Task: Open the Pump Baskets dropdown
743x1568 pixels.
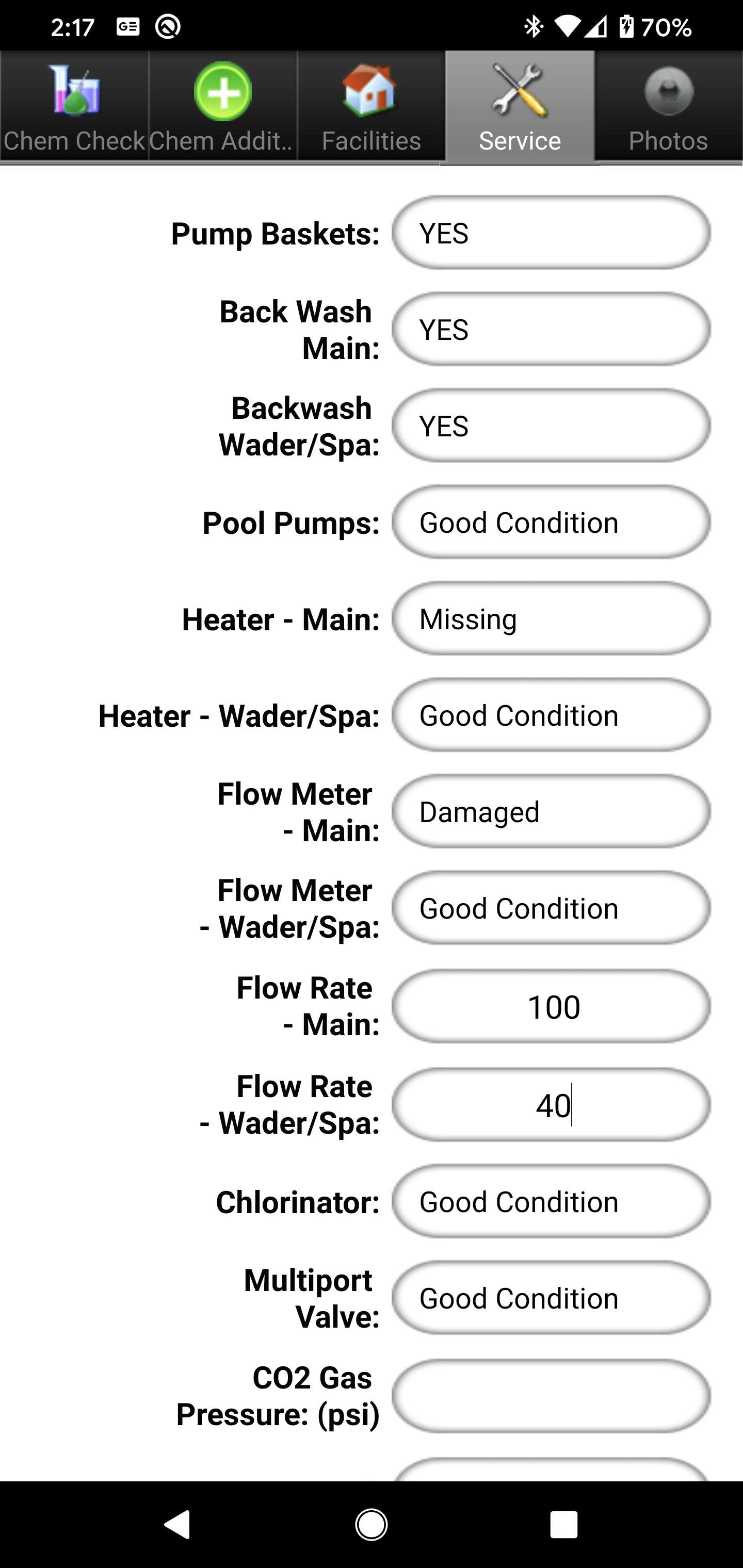Action: [551, 233]
